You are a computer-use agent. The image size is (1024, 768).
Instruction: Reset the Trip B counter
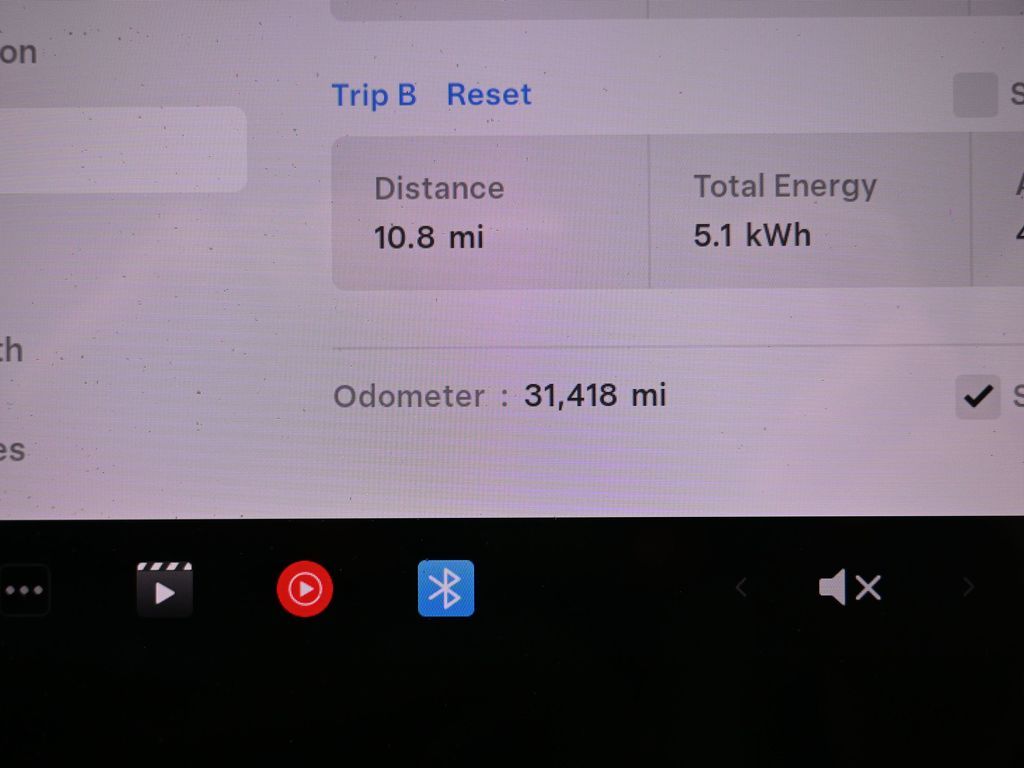[x=488, y=95]
